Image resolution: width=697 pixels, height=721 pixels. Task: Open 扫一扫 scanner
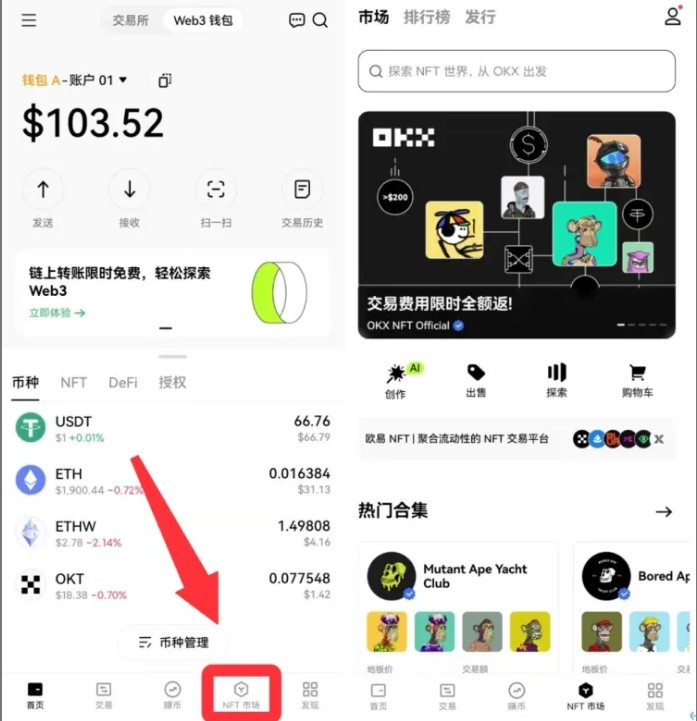(216, 196)
